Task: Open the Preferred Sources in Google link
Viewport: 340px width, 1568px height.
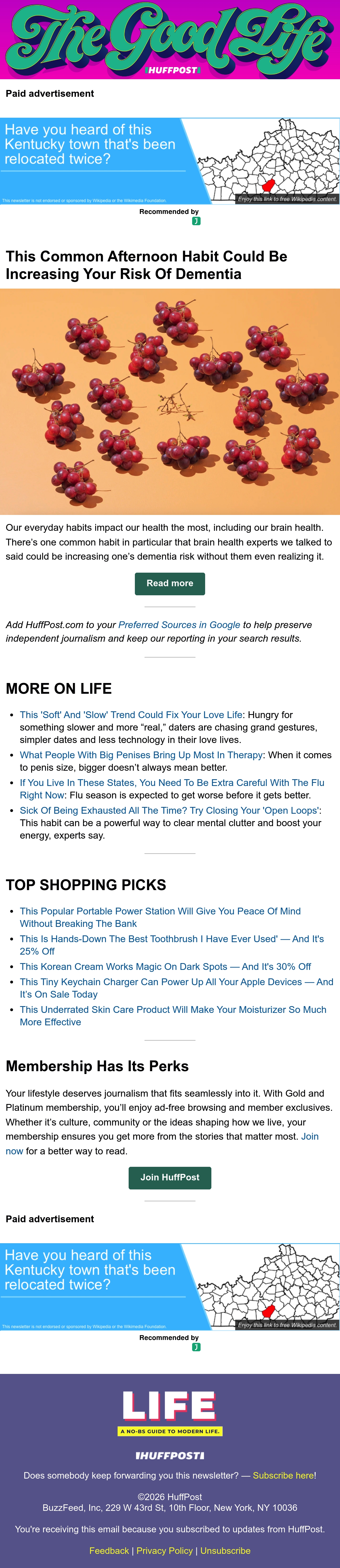Action: 179,624
